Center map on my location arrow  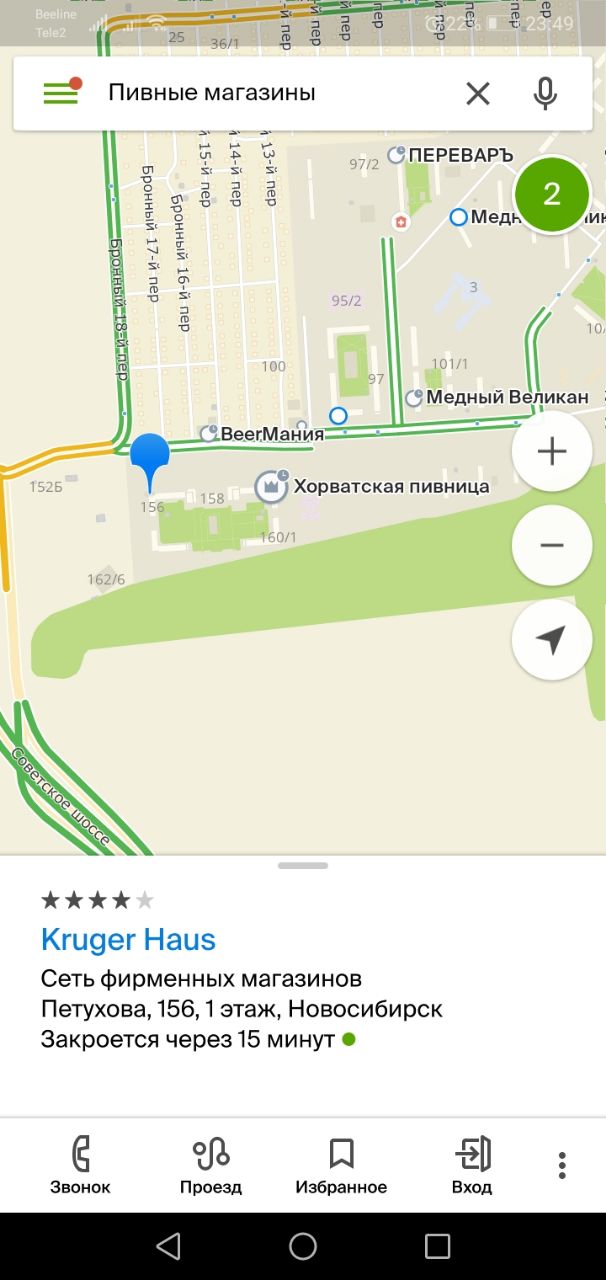point(551,640)
